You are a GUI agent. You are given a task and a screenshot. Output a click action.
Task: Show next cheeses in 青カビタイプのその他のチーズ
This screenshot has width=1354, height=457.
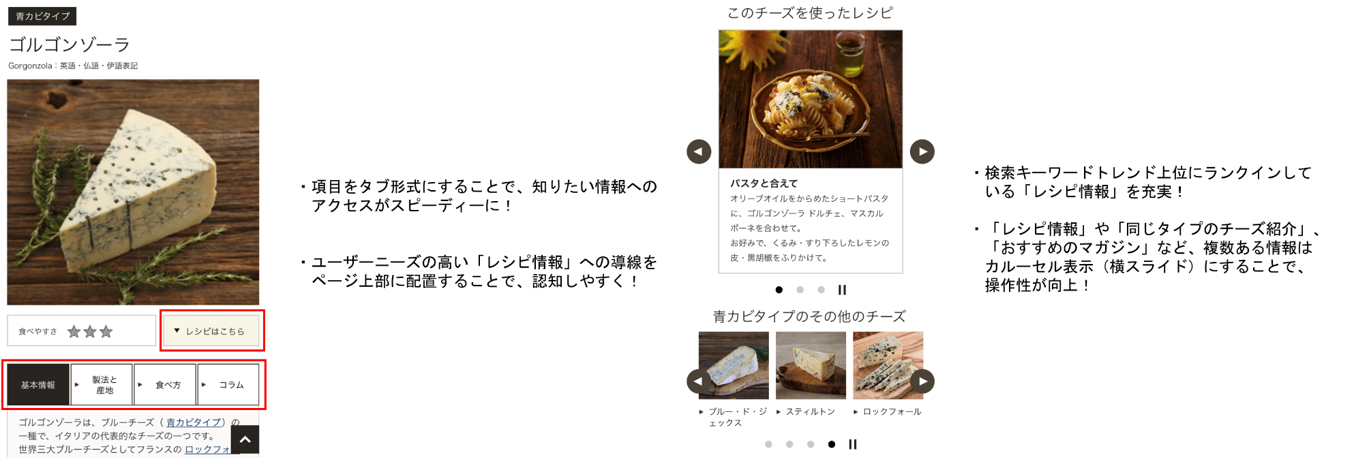[922, 381]
